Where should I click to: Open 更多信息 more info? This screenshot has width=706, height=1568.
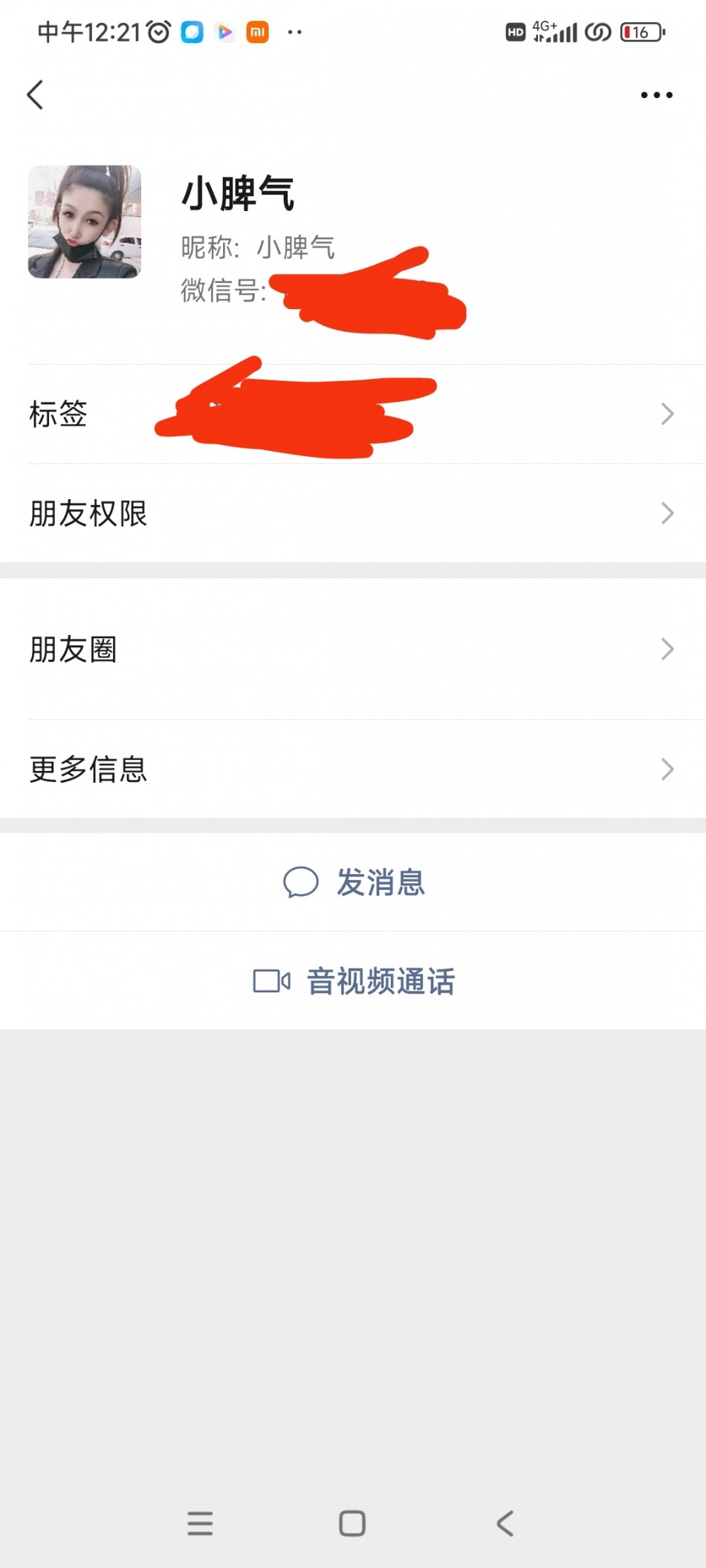[x=353, y=769]
